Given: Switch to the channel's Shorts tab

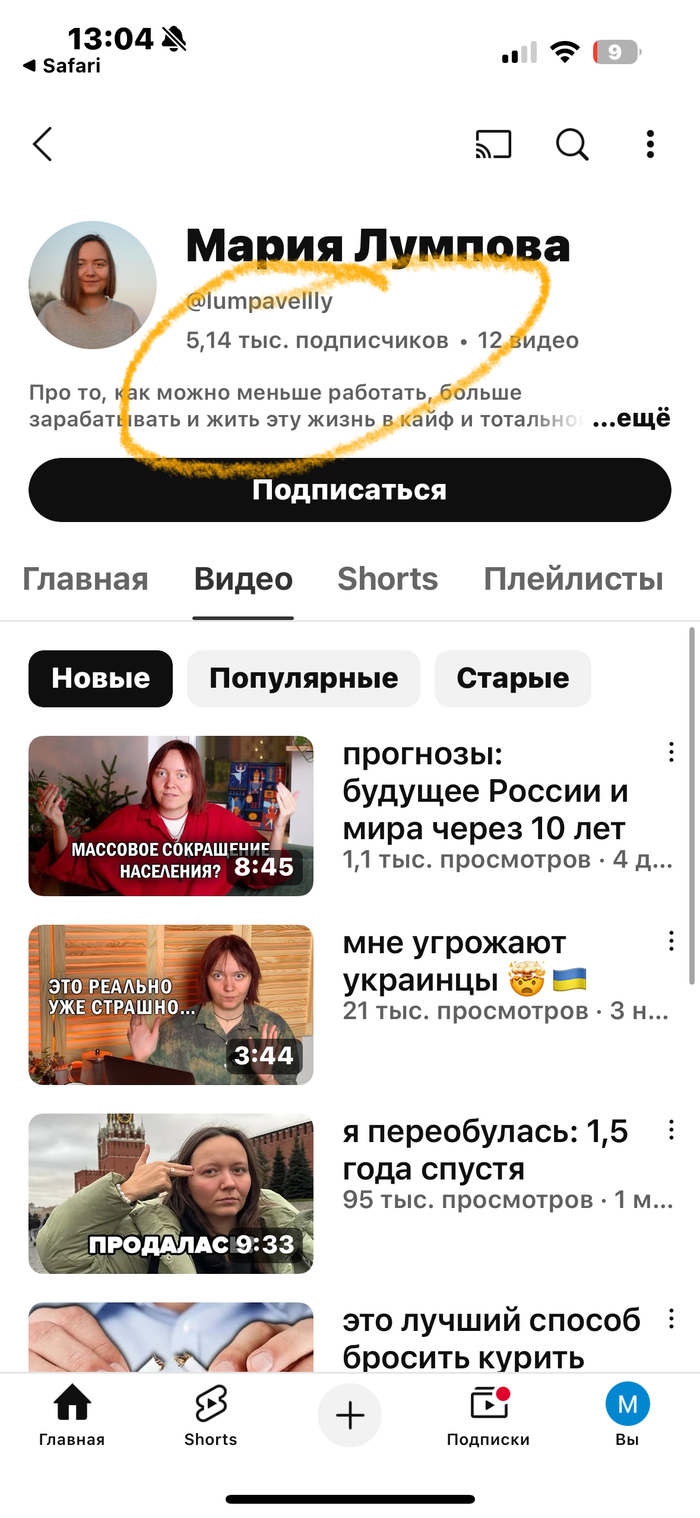Looking at the screenshot, I should pyautogui.click(x=388, y=579).
